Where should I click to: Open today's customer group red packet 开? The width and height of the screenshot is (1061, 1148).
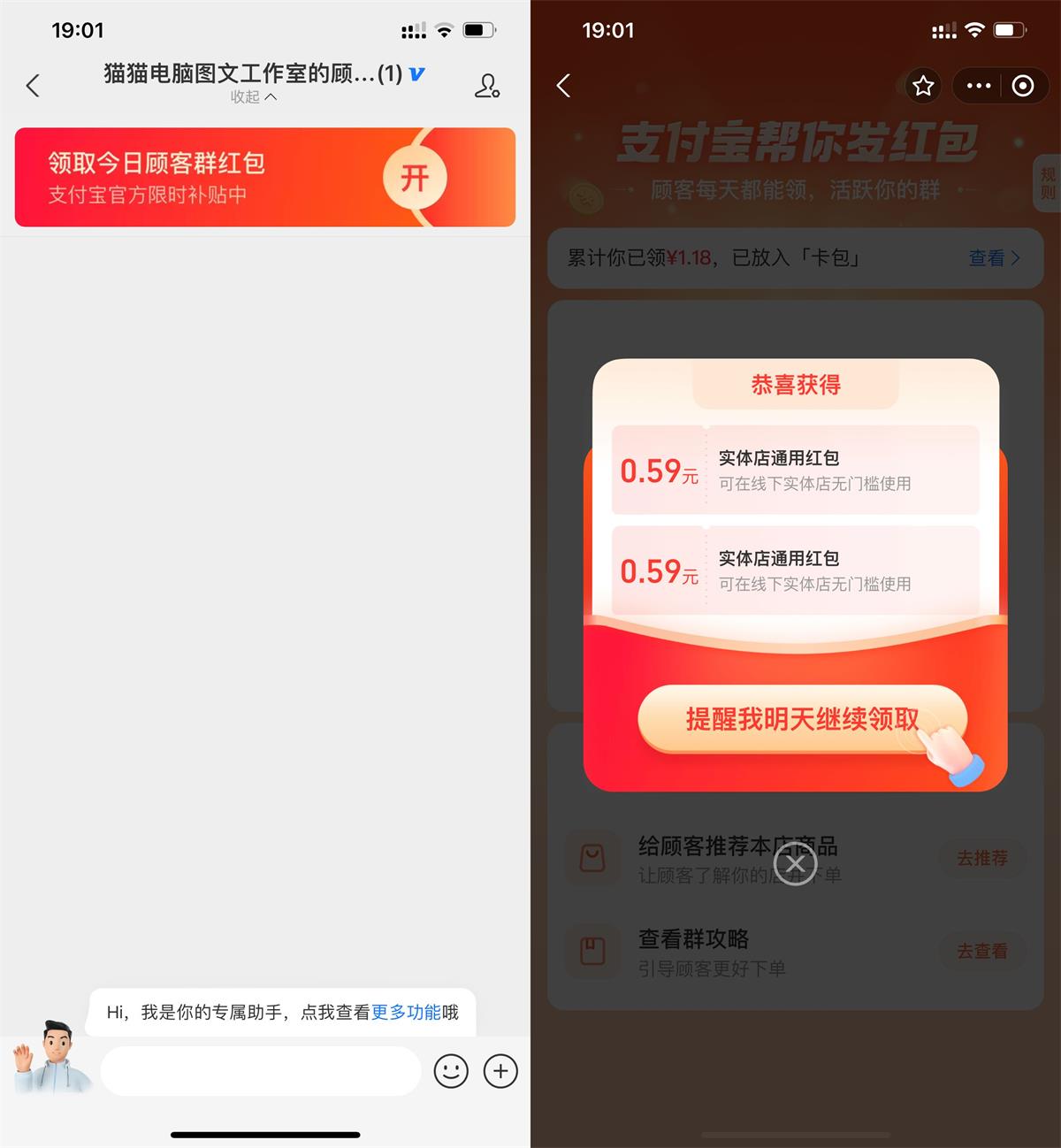[415, 178]
